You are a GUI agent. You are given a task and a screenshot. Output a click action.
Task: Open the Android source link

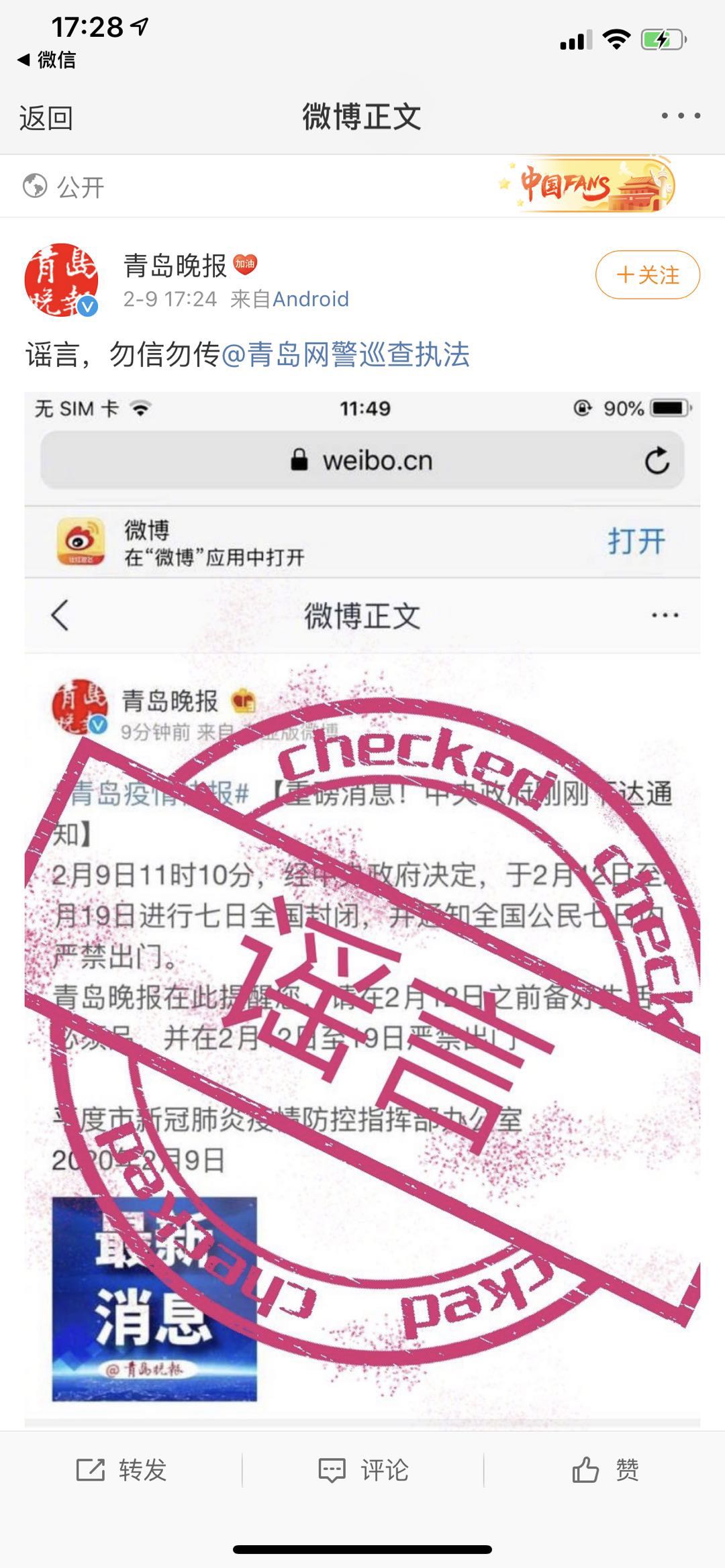310,299
